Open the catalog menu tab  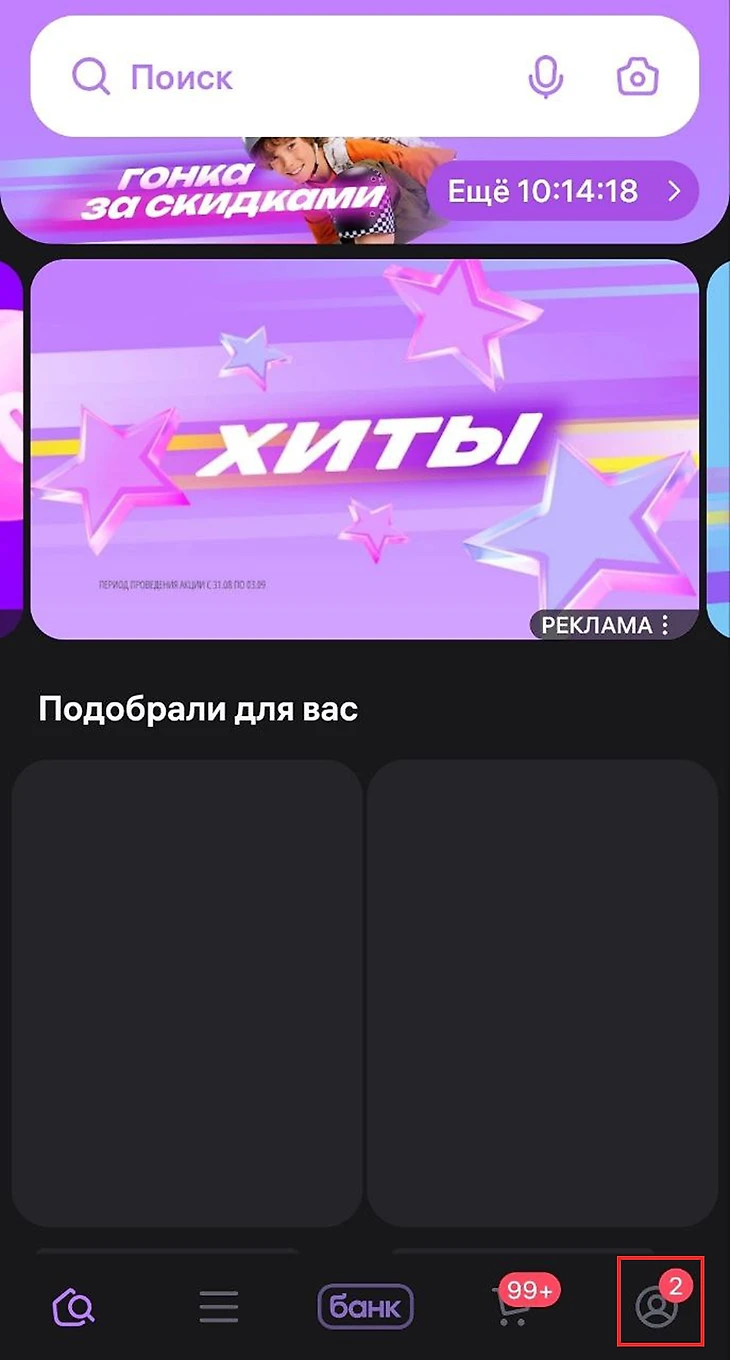pyautogui.click(x=218, y=1306)
